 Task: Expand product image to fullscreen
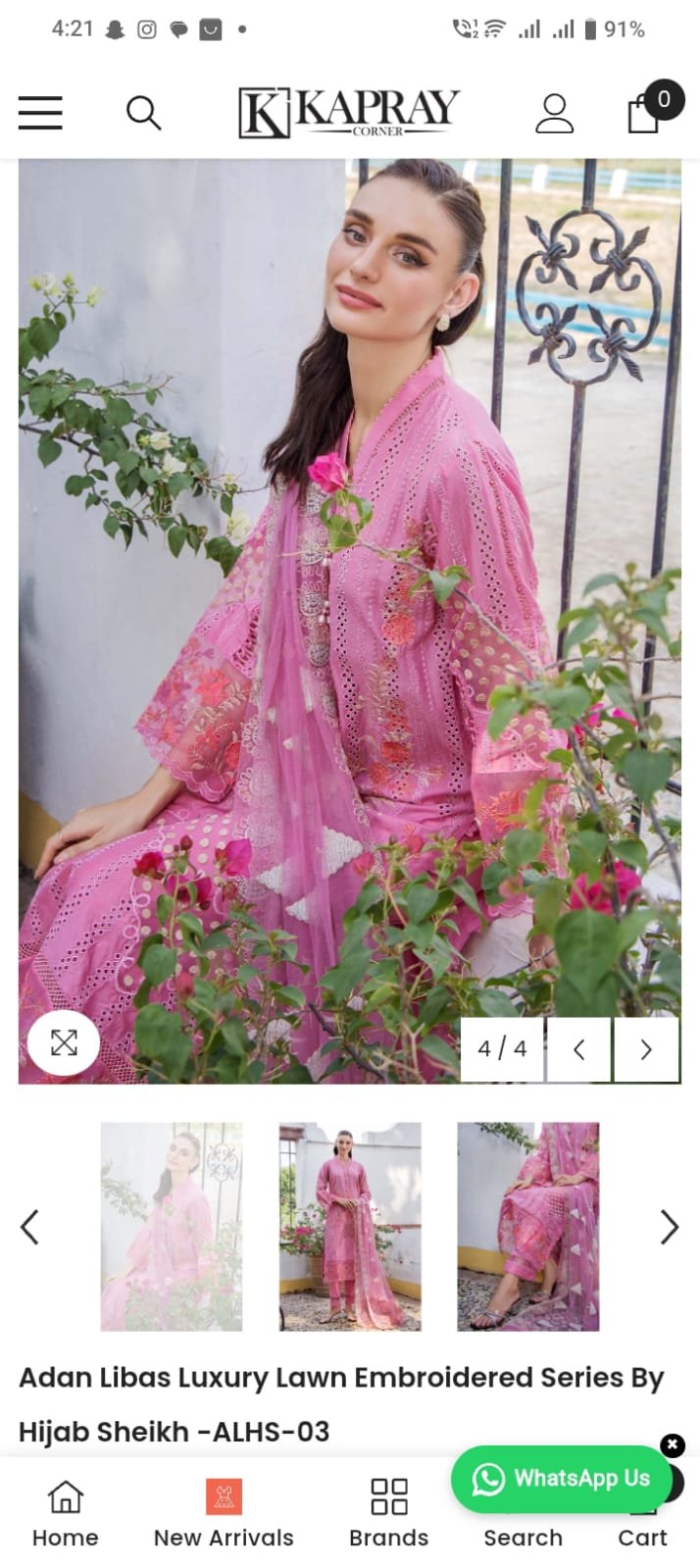(64, 1041)
